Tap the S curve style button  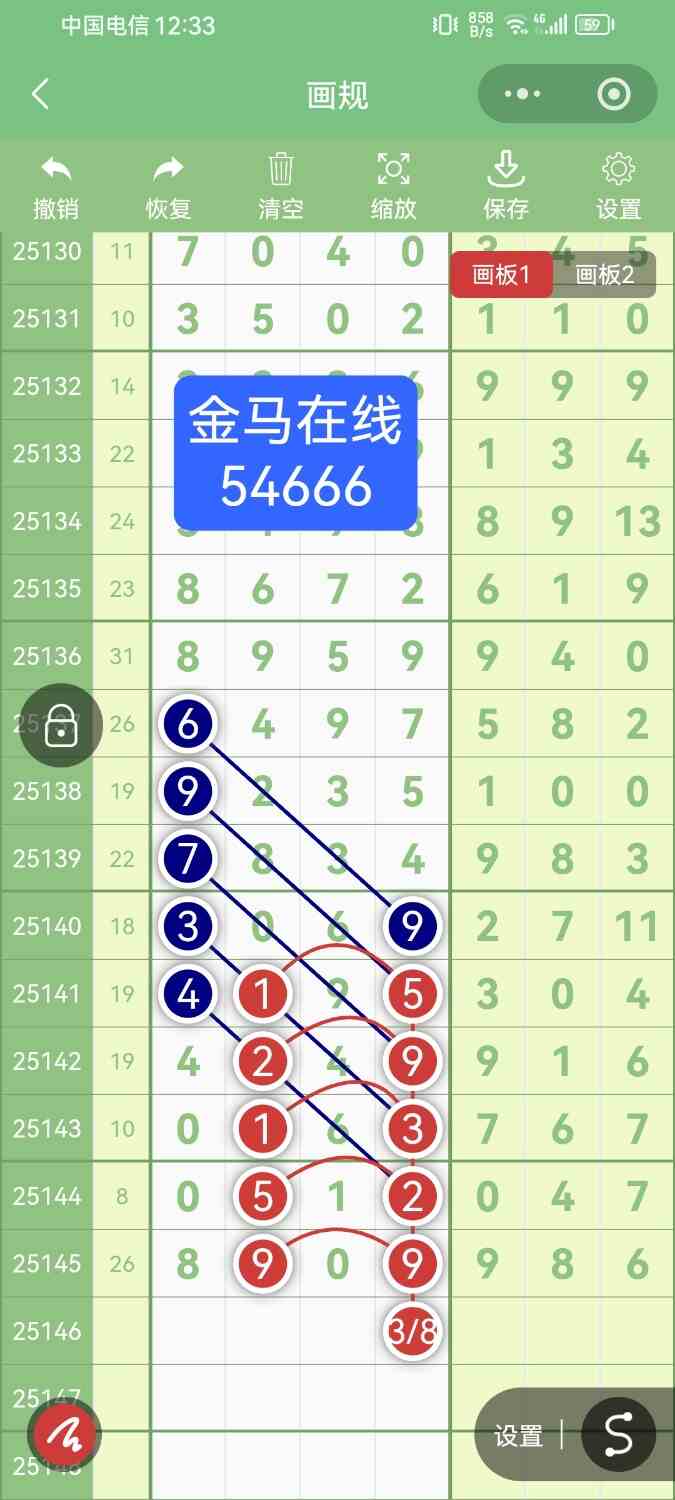pos(618,1435)
